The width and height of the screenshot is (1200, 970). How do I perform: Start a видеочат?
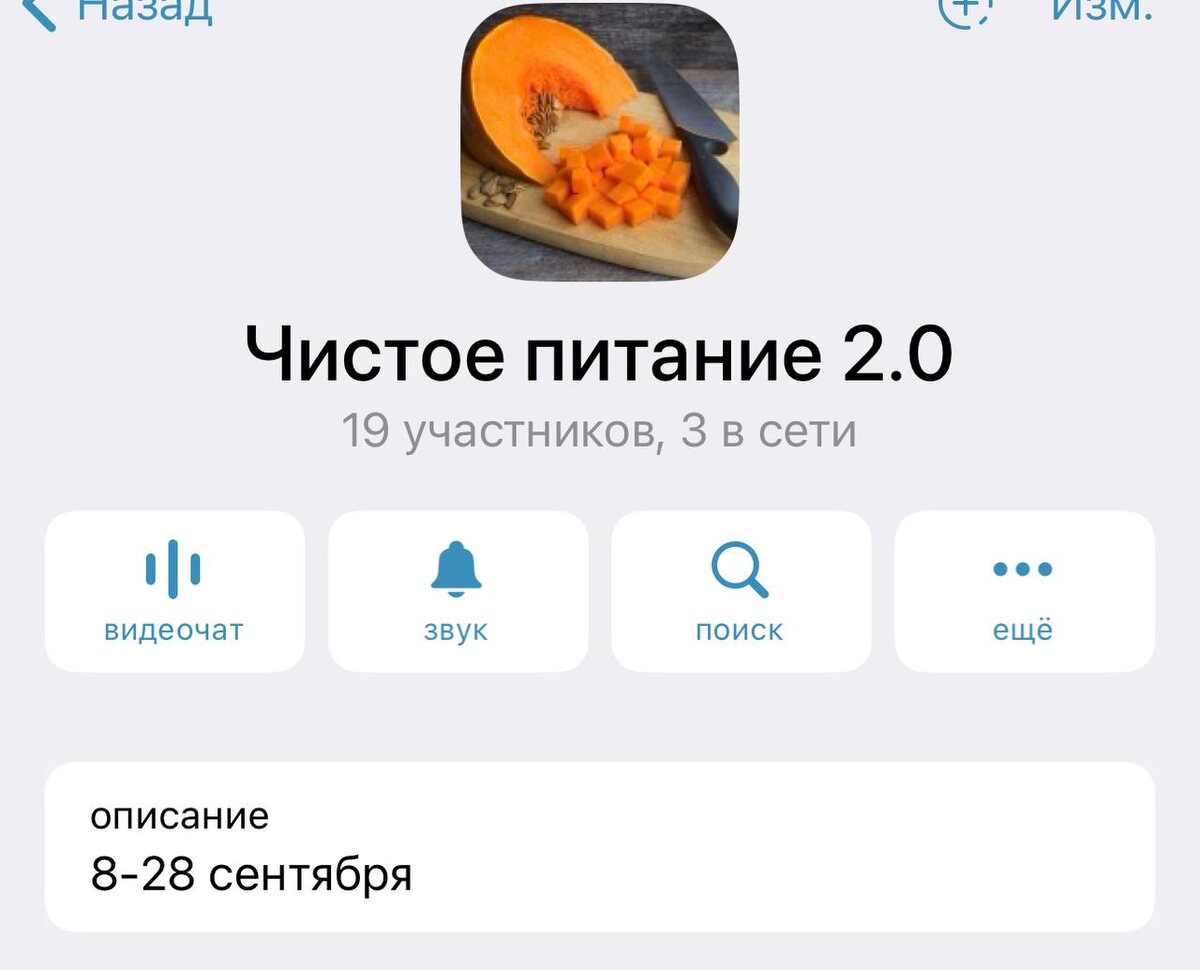pyautogui.click(x=175, y=591)
